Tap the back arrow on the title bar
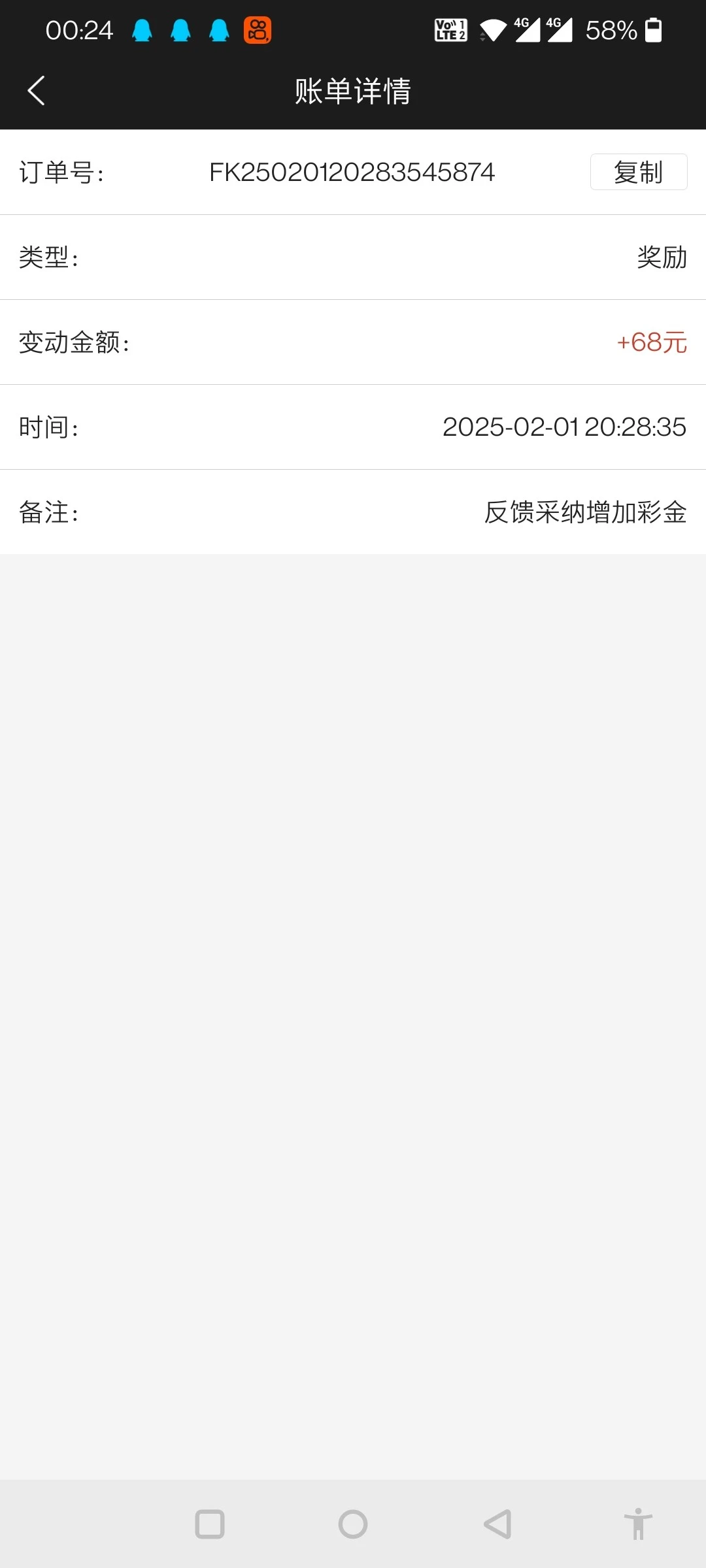 point(36,91)
